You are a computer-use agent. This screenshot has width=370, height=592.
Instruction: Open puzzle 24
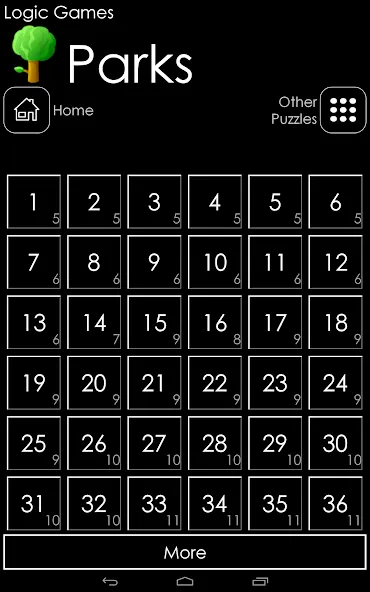pyautogui.click(x=335, y=382)
